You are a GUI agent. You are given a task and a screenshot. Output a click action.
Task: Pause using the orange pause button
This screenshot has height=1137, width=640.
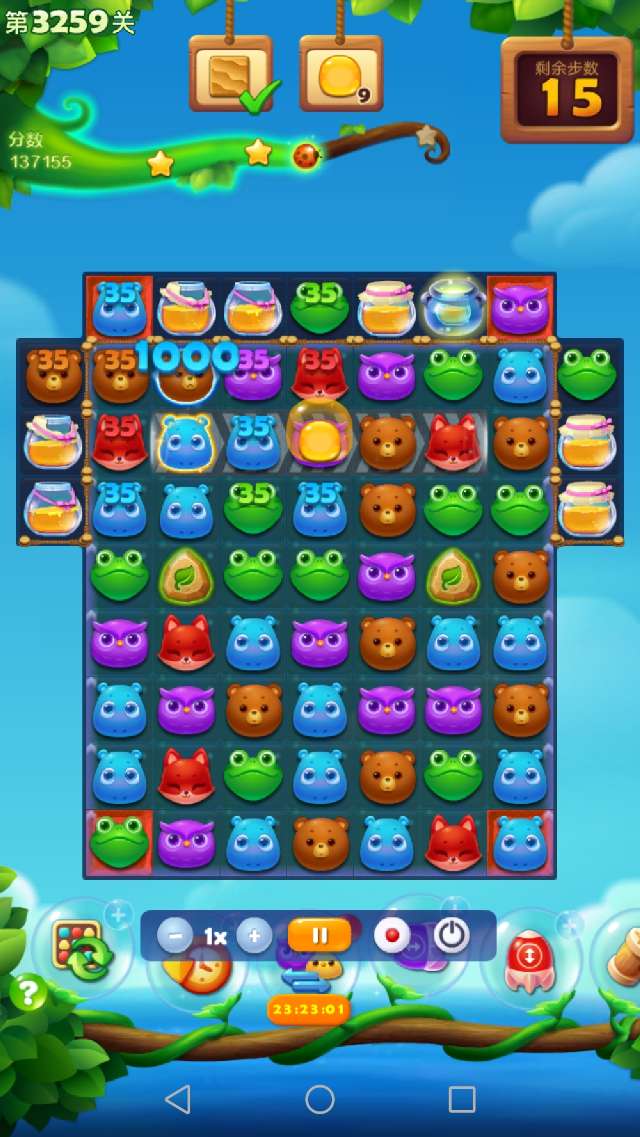click(x=320, y=936)
